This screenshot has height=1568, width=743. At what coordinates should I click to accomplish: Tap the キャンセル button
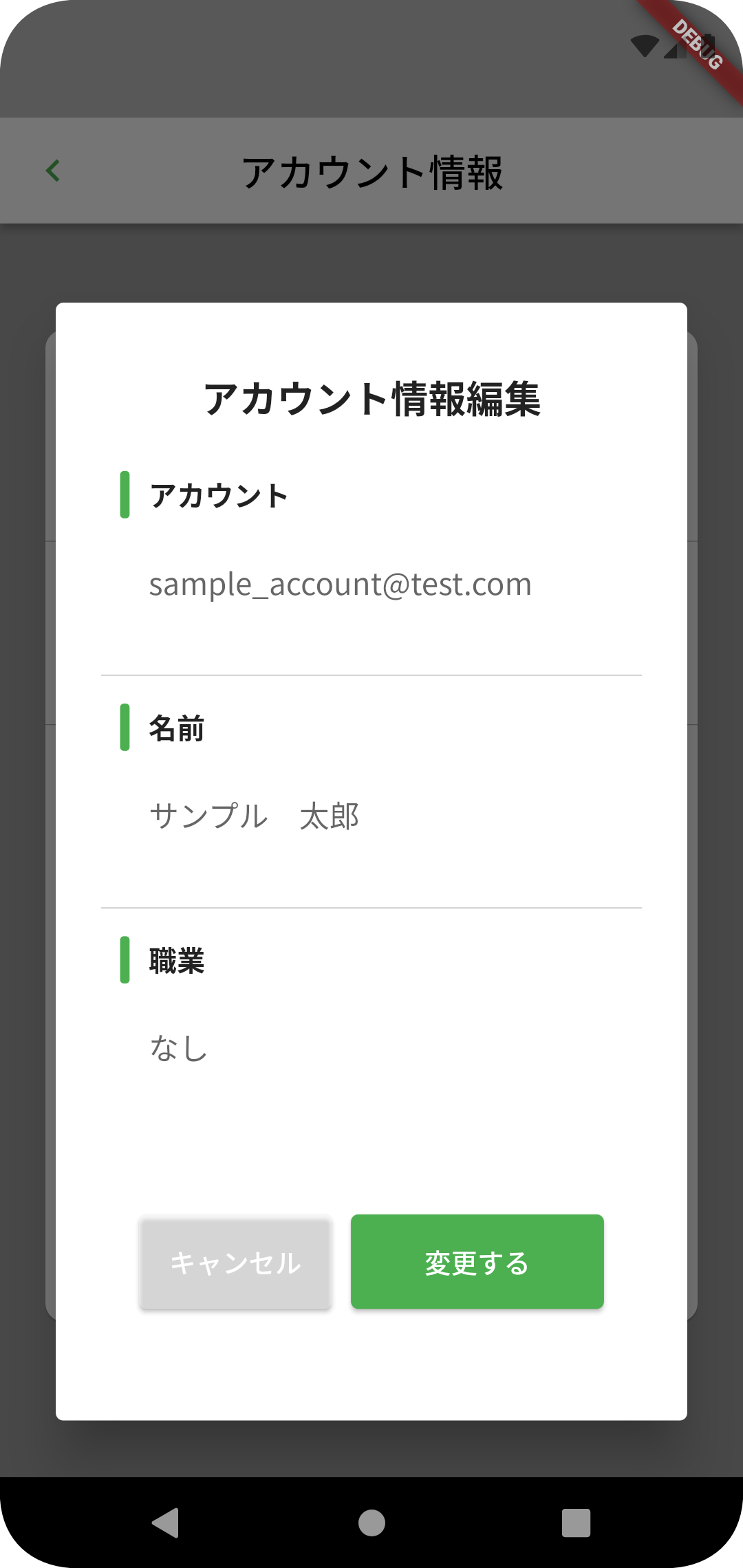235,1263
